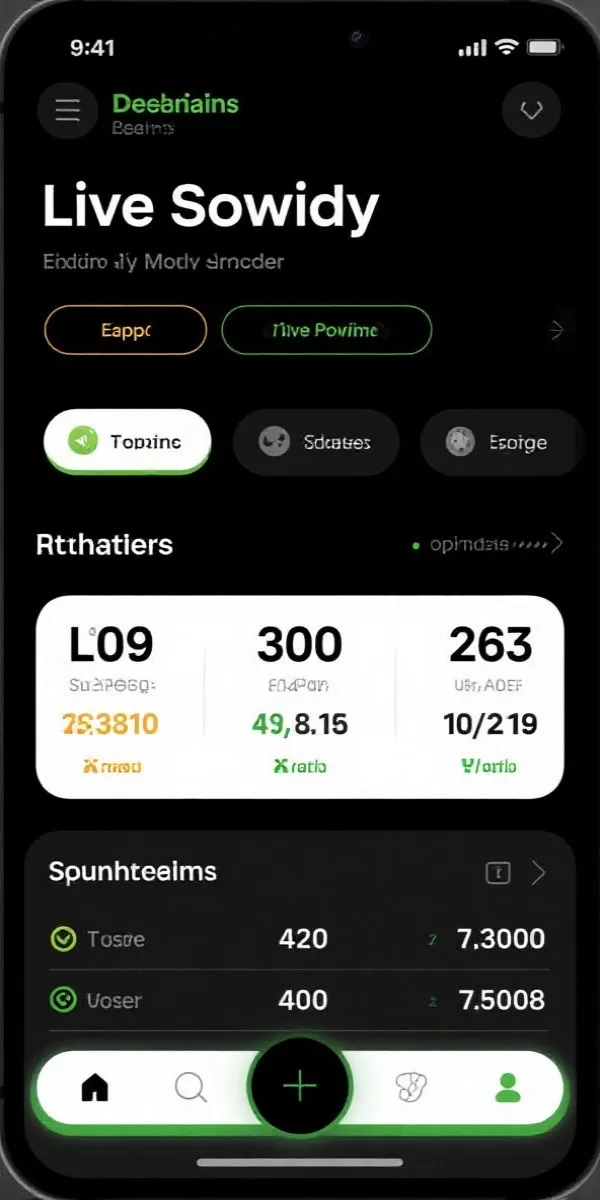Open the link beside the Rtthatiers heading
The height and width of the screenshot is (1200, 600).
pos(488,545)
